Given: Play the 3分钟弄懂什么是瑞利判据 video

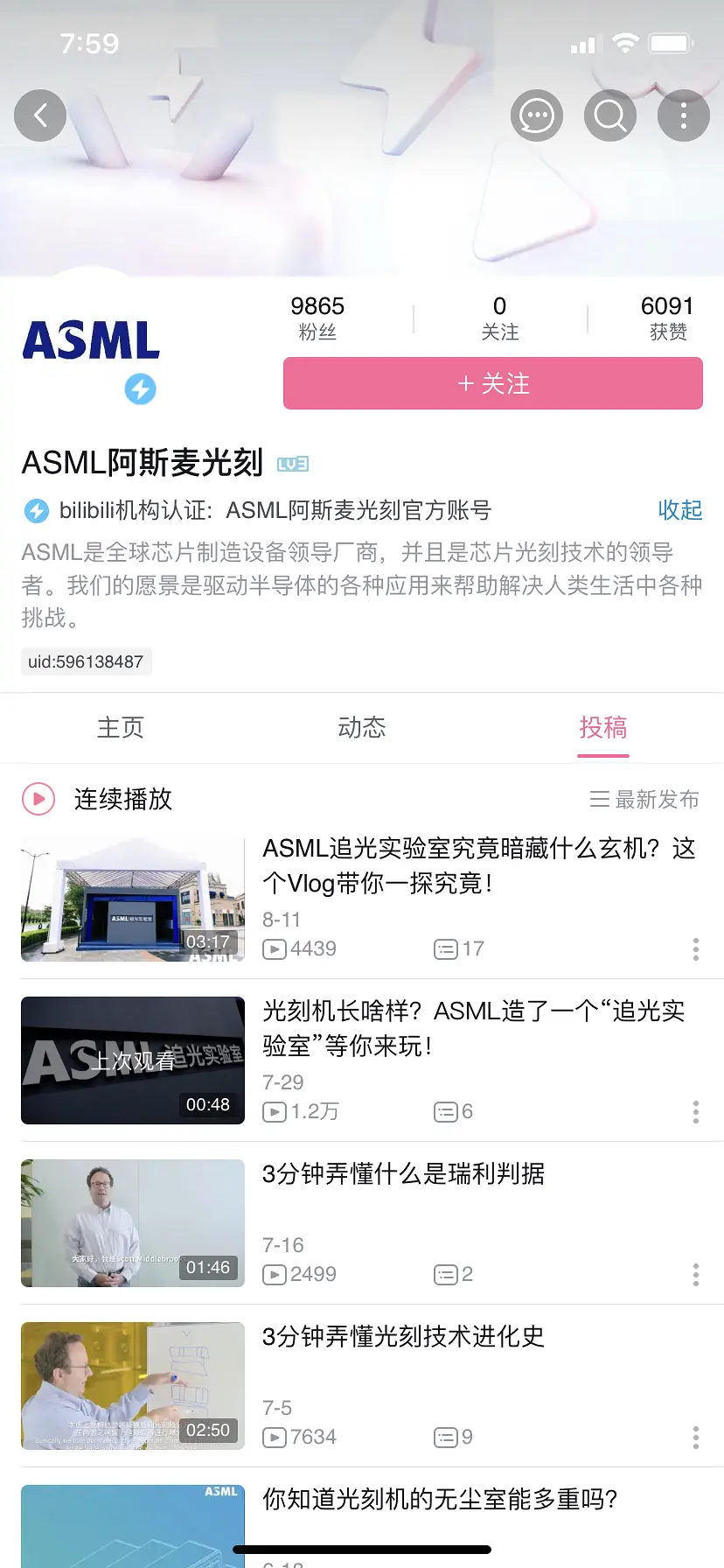Looking at the screenshot, I should coord(403,1174).
